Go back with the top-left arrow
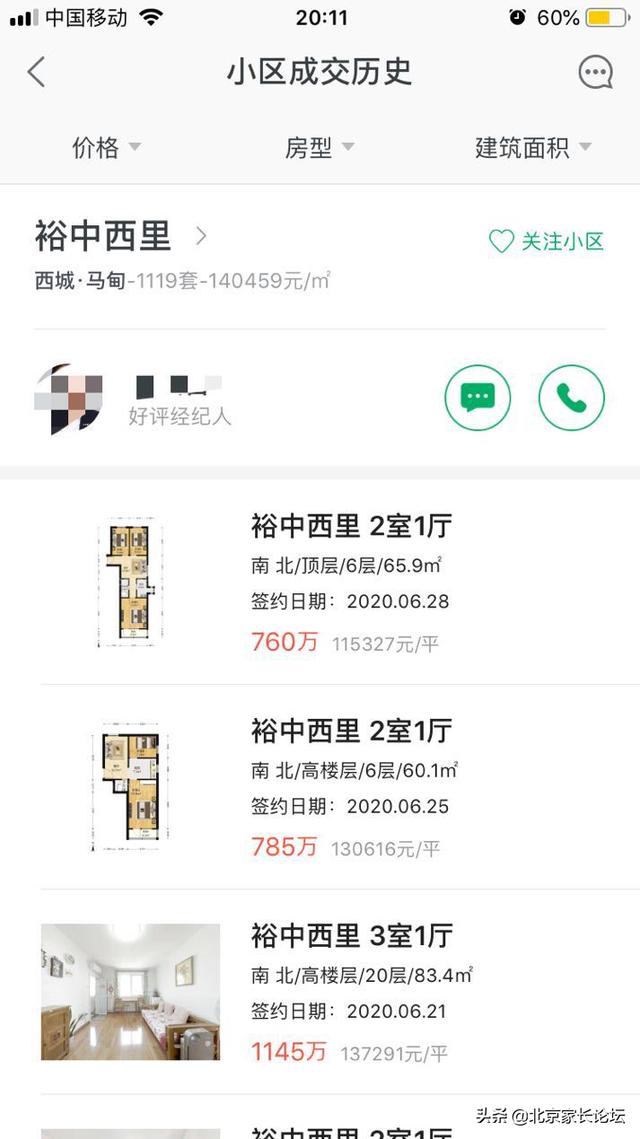Viewport: 640px width, 1139px height. 36,72
